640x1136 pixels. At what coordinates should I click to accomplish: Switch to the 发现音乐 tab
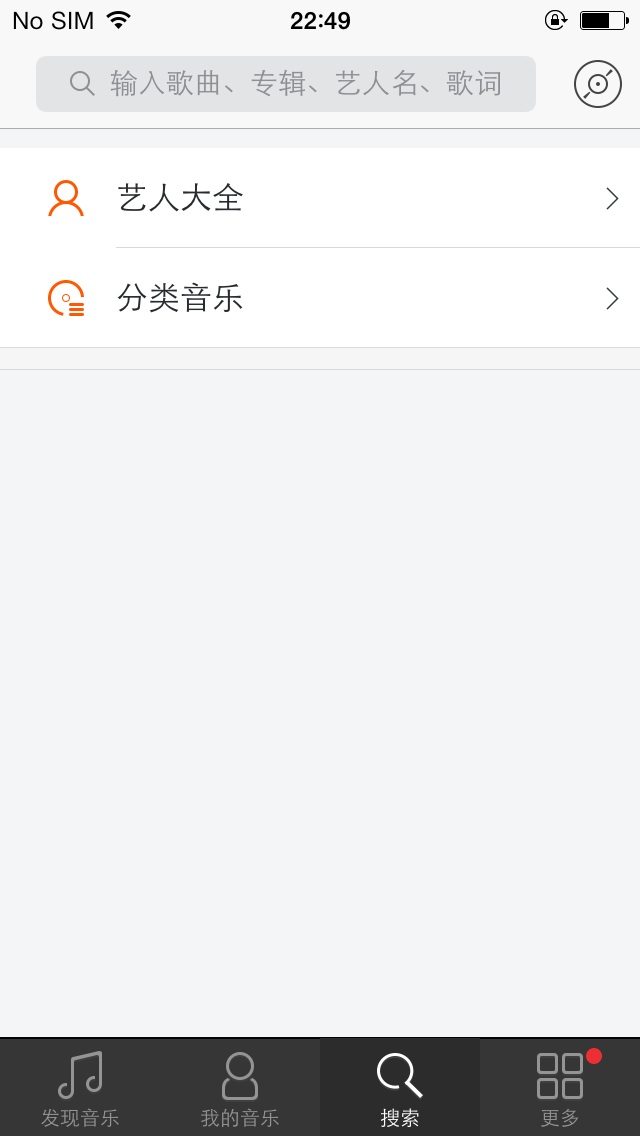pos(80,1088)
